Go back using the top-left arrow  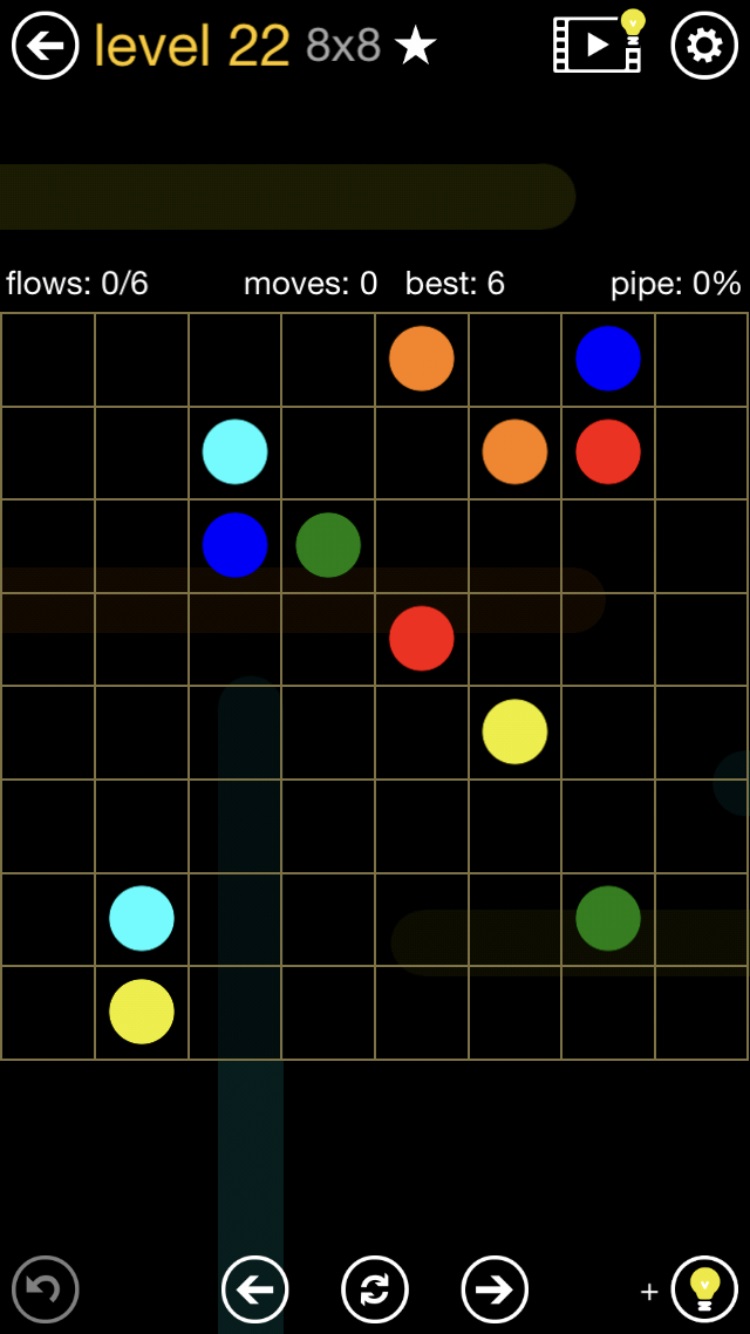(x=45, y=46)
